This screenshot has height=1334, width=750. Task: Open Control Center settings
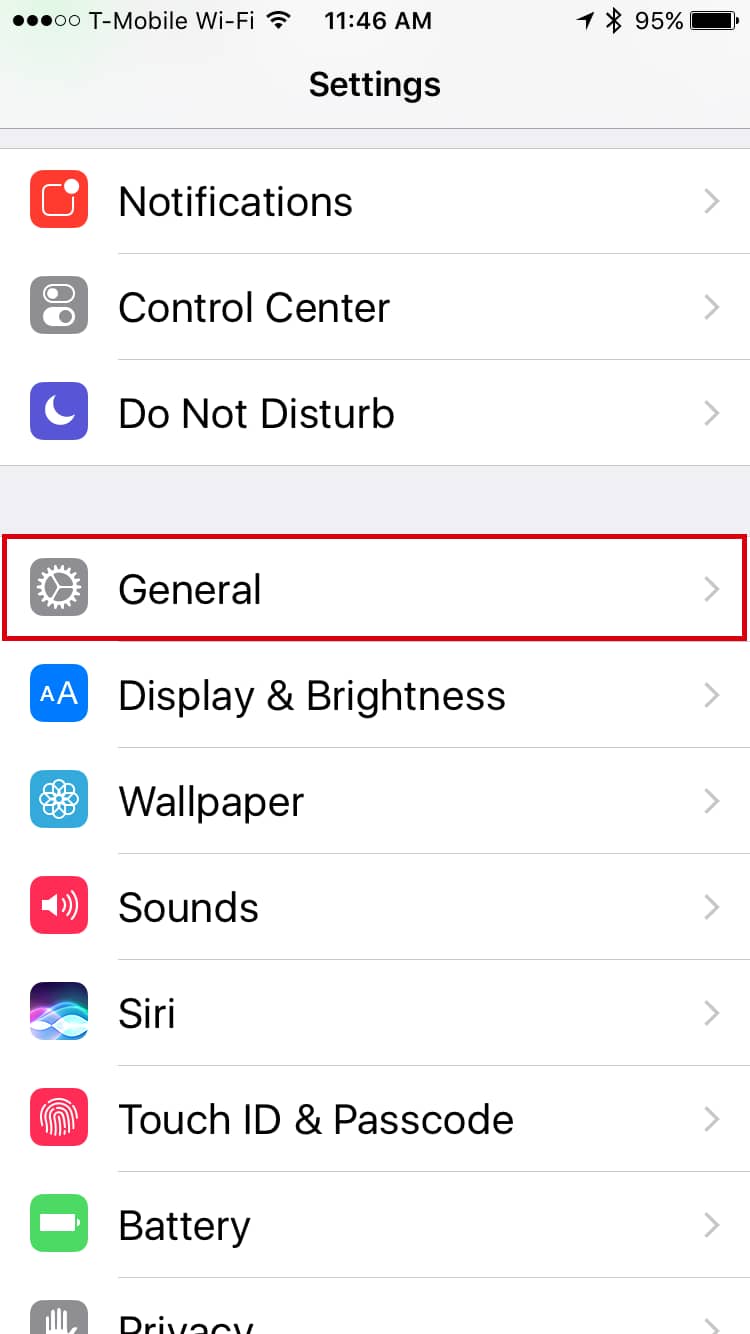point(375,307)
